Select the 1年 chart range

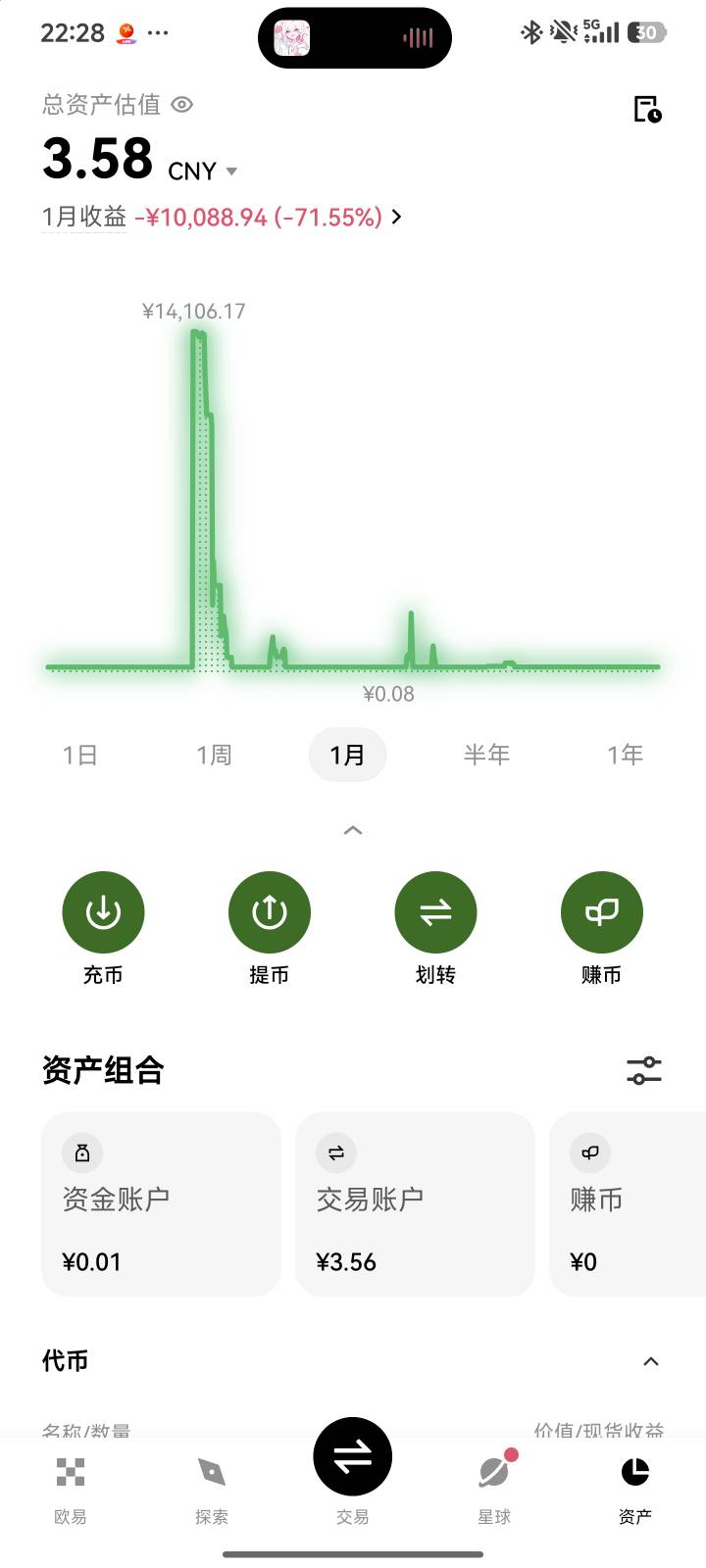pos(625,755)
